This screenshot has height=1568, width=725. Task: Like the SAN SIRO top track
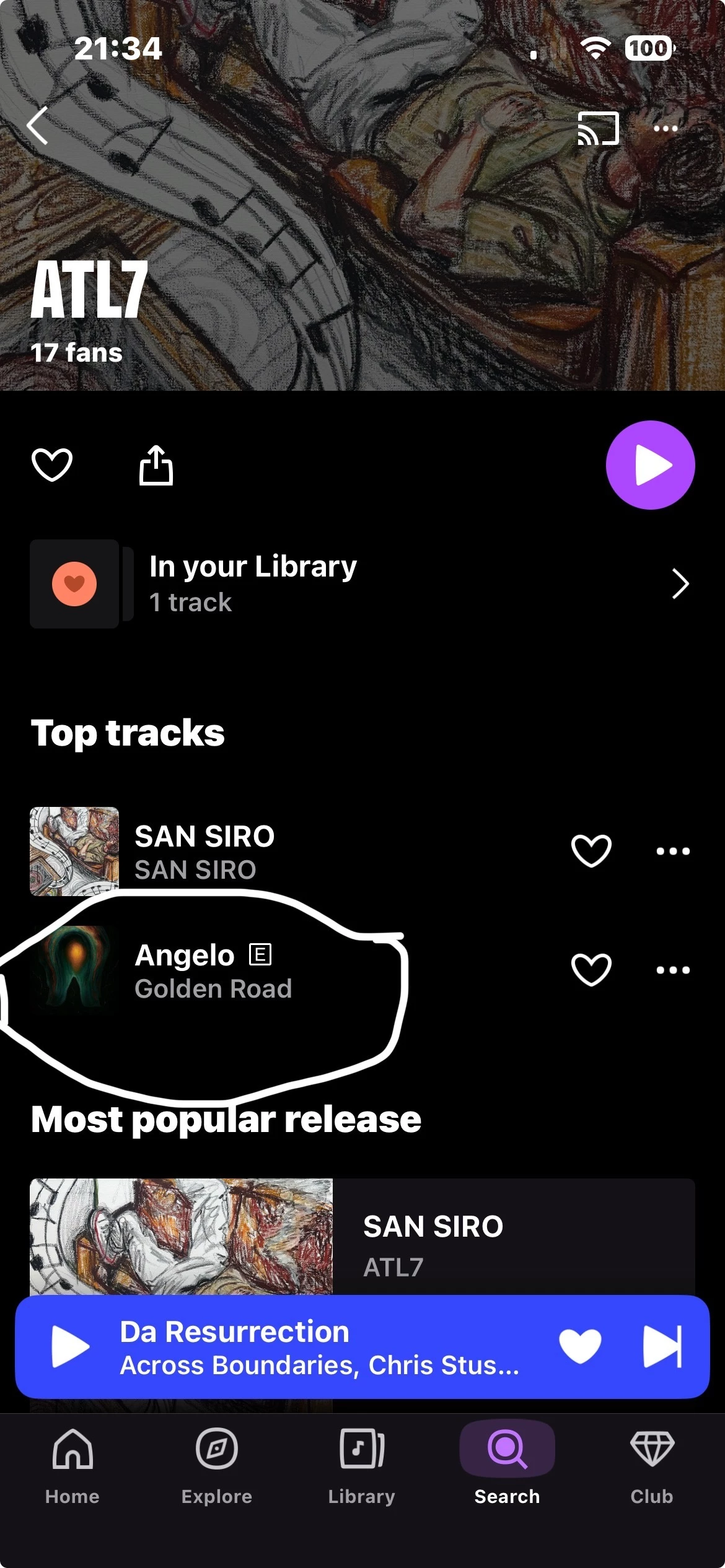click(591, 850)
